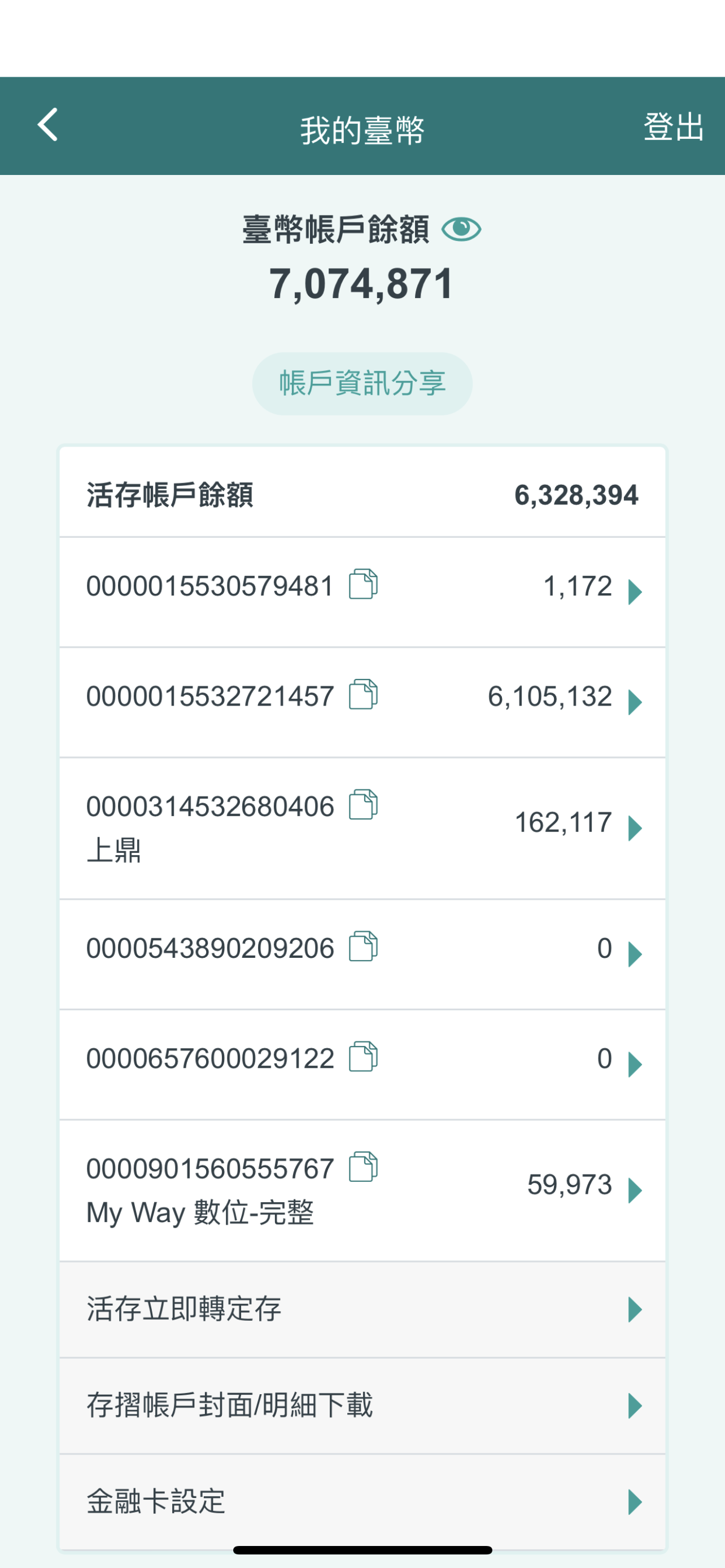Tap 登出 to log out

tap(673, 127)
